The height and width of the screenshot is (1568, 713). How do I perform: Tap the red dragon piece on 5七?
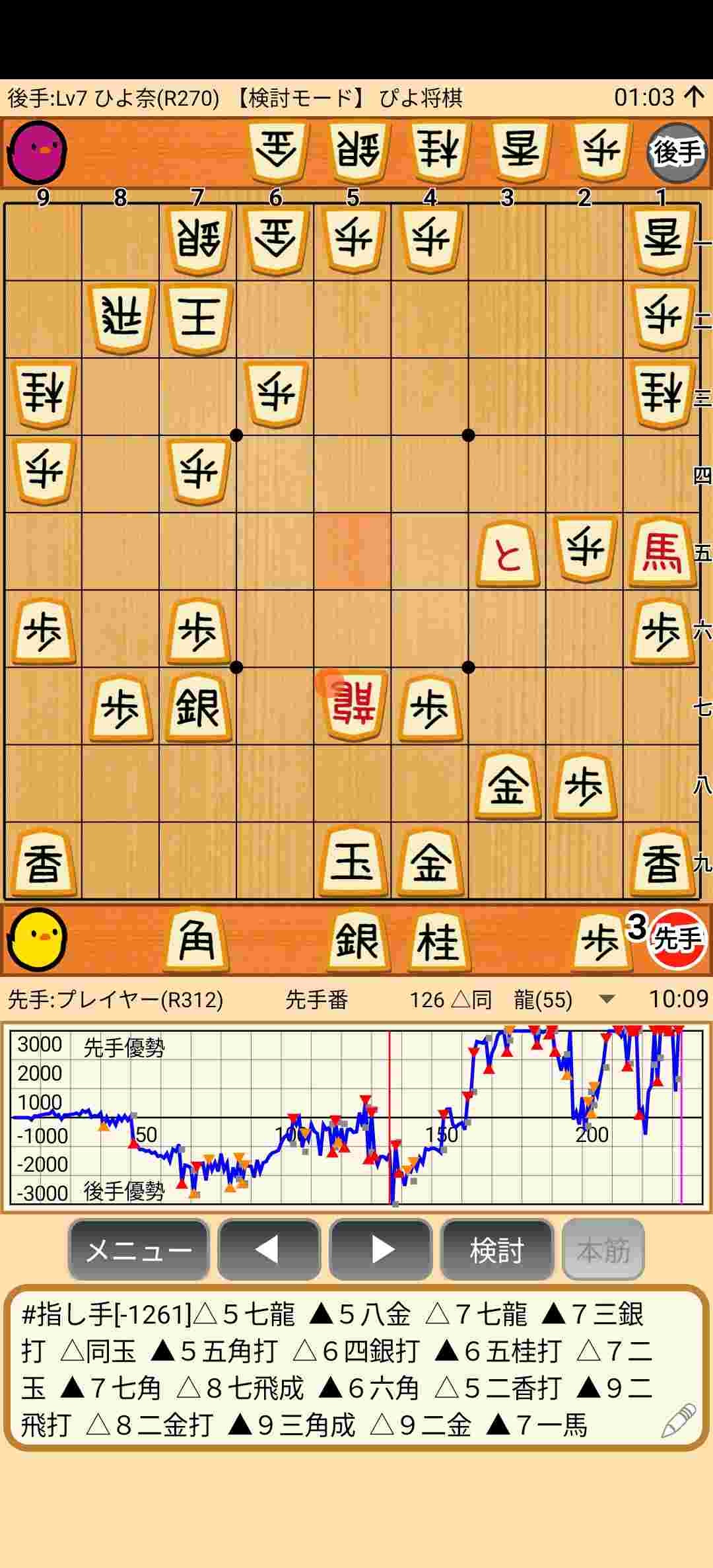point(353,705)
